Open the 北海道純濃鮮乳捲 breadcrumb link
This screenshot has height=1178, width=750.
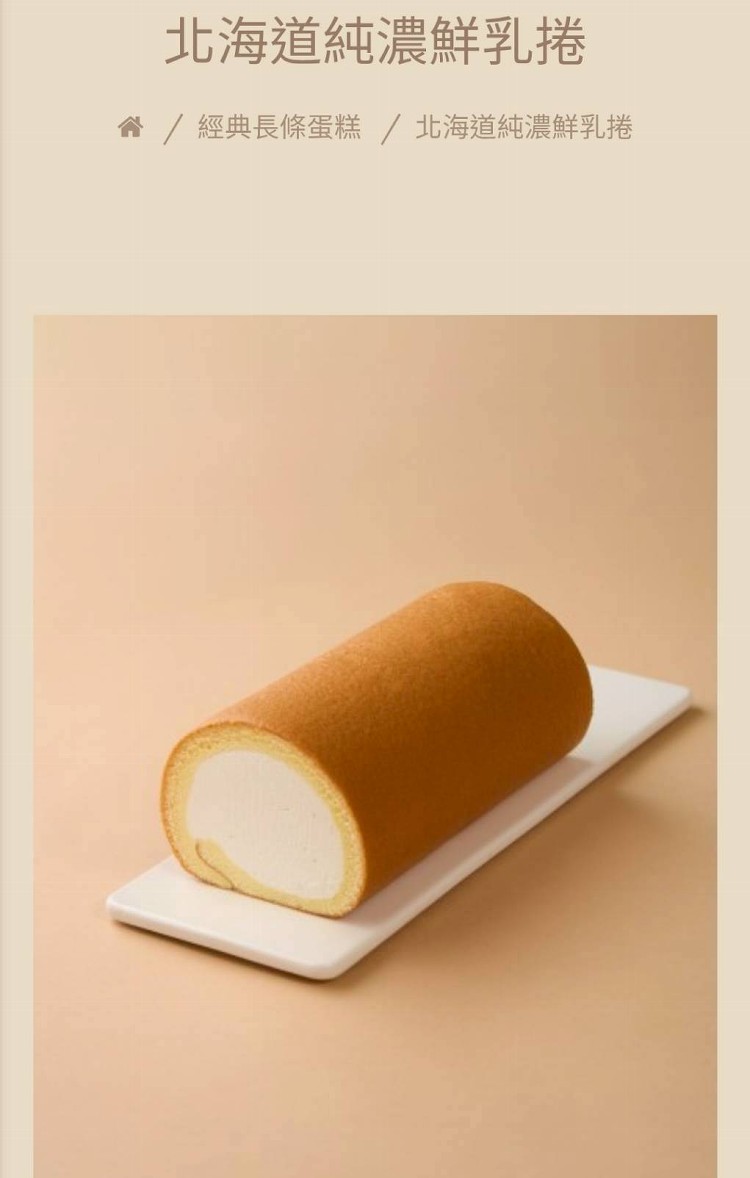tap(523, 128)
